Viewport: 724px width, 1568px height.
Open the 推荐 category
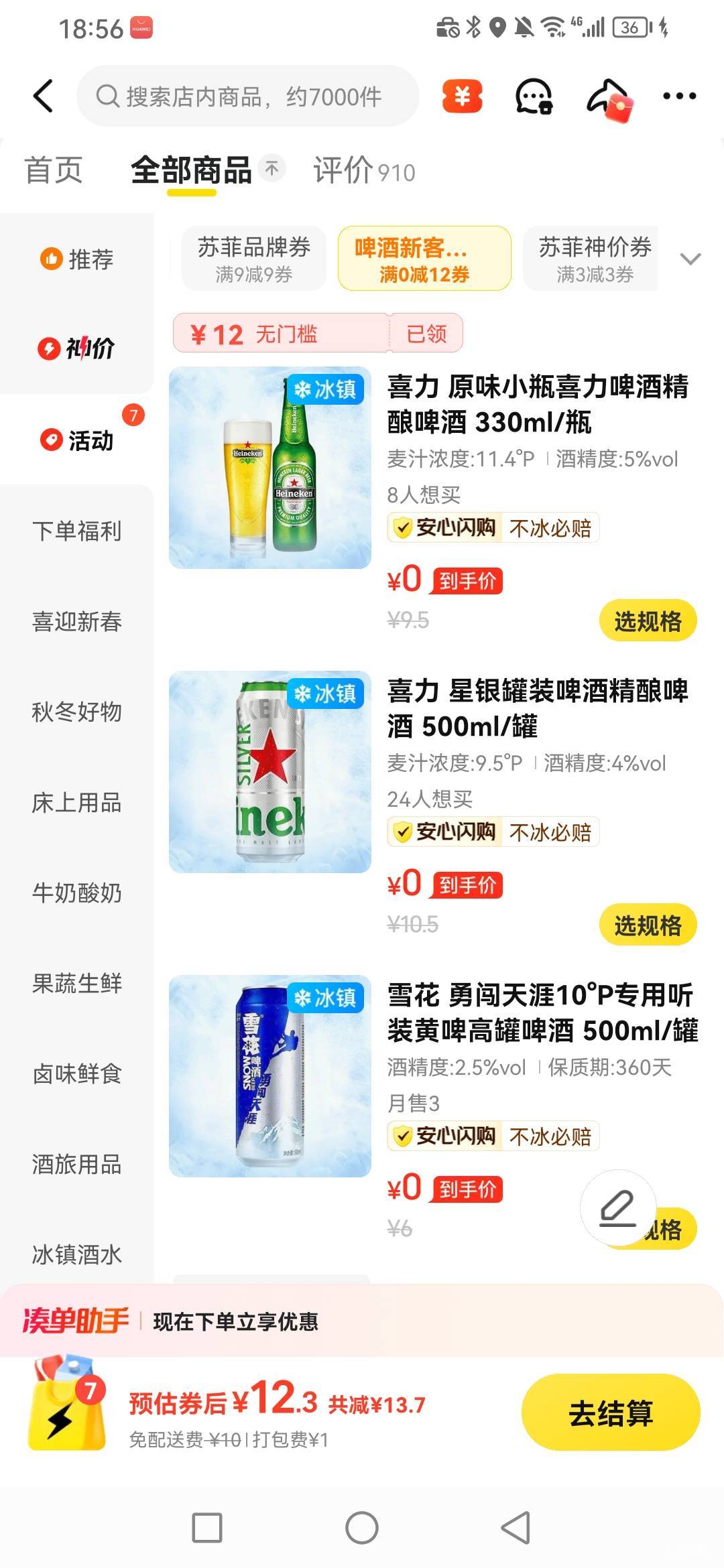77,259
